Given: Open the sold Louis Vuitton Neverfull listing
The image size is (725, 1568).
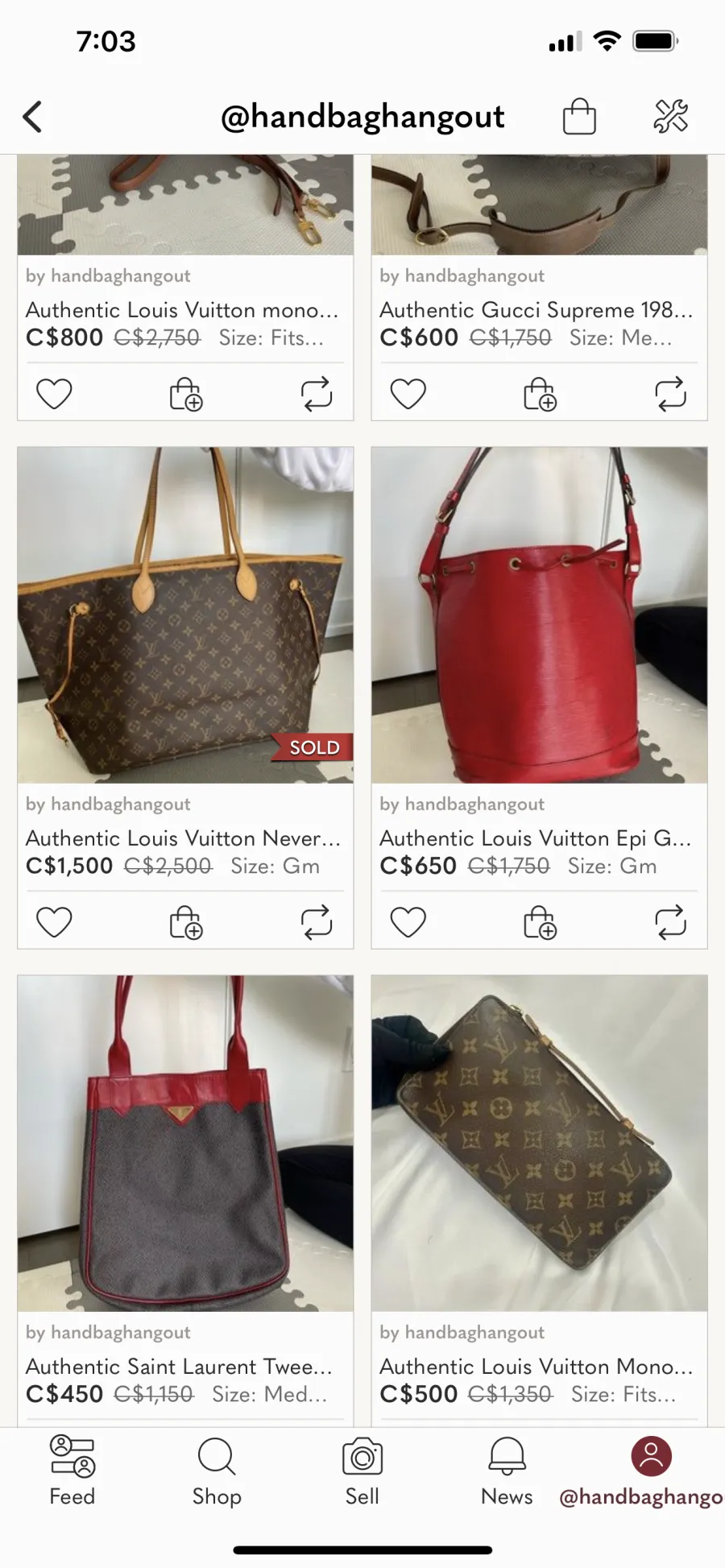Looking at the screenshot, I should 185,615.
